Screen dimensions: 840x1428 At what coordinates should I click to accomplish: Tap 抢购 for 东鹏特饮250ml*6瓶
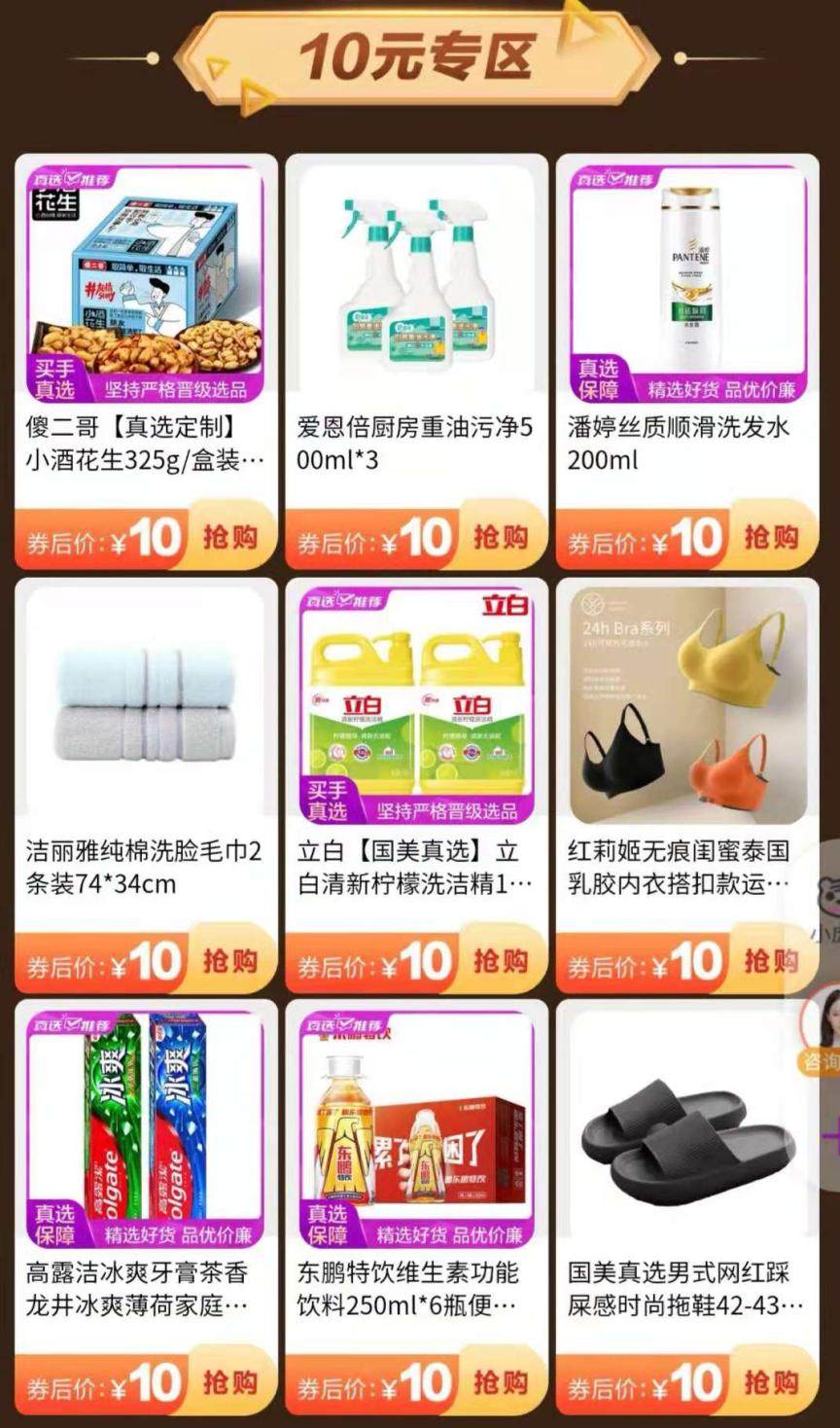(500, 1382)
